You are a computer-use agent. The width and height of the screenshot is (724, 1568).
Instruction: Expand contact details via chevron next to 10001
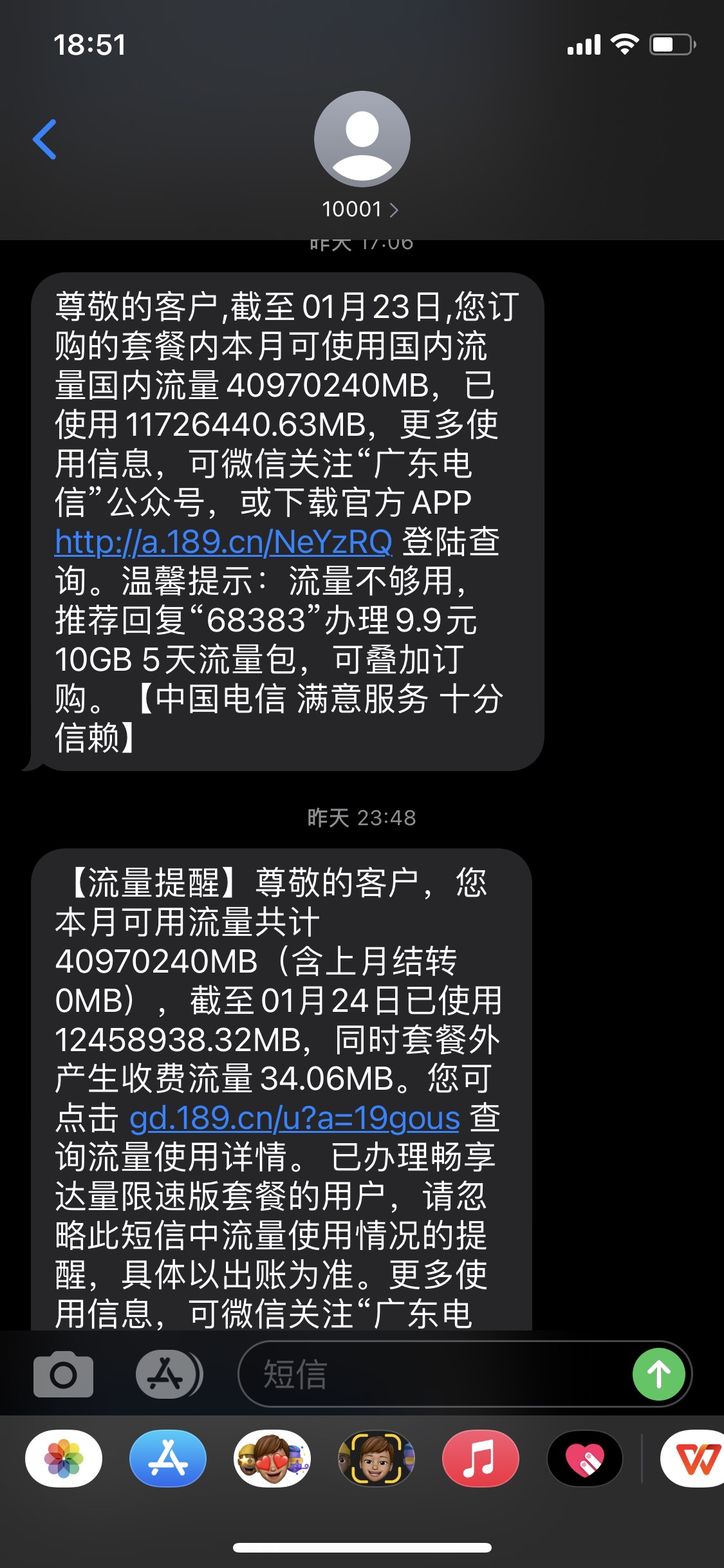pos(394,210)
